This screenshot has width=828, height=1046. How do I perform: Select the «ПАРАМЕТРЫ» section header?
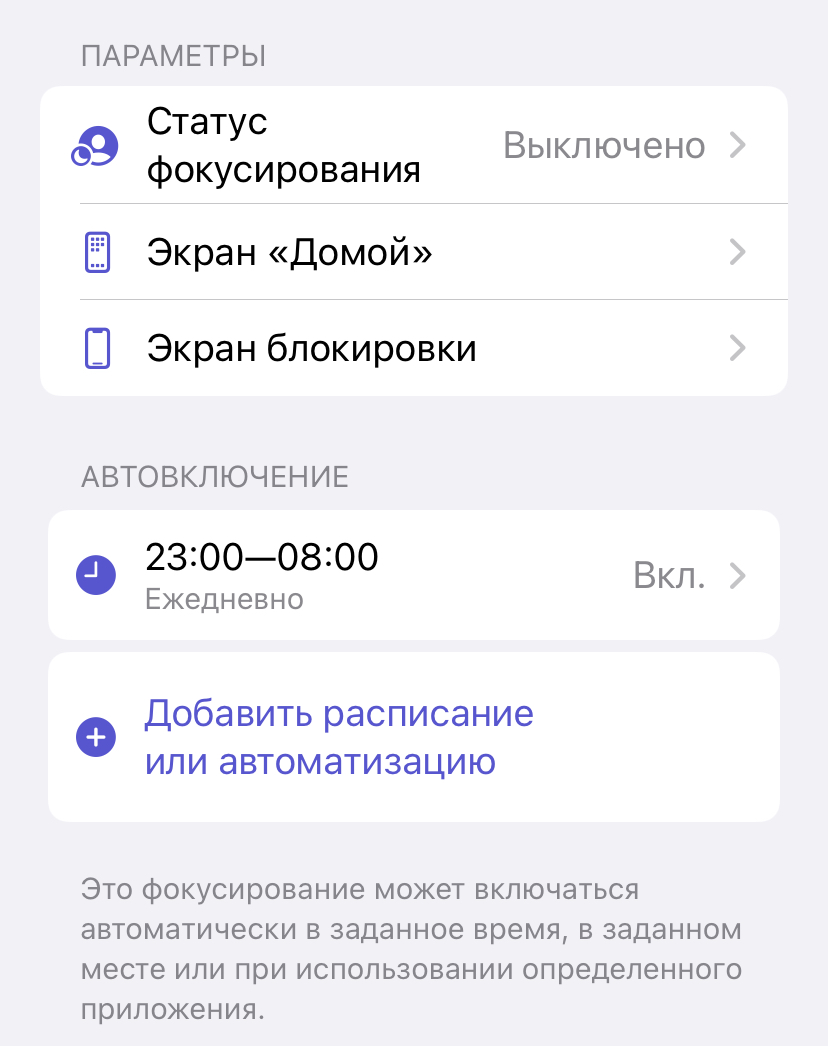(172, 56)
